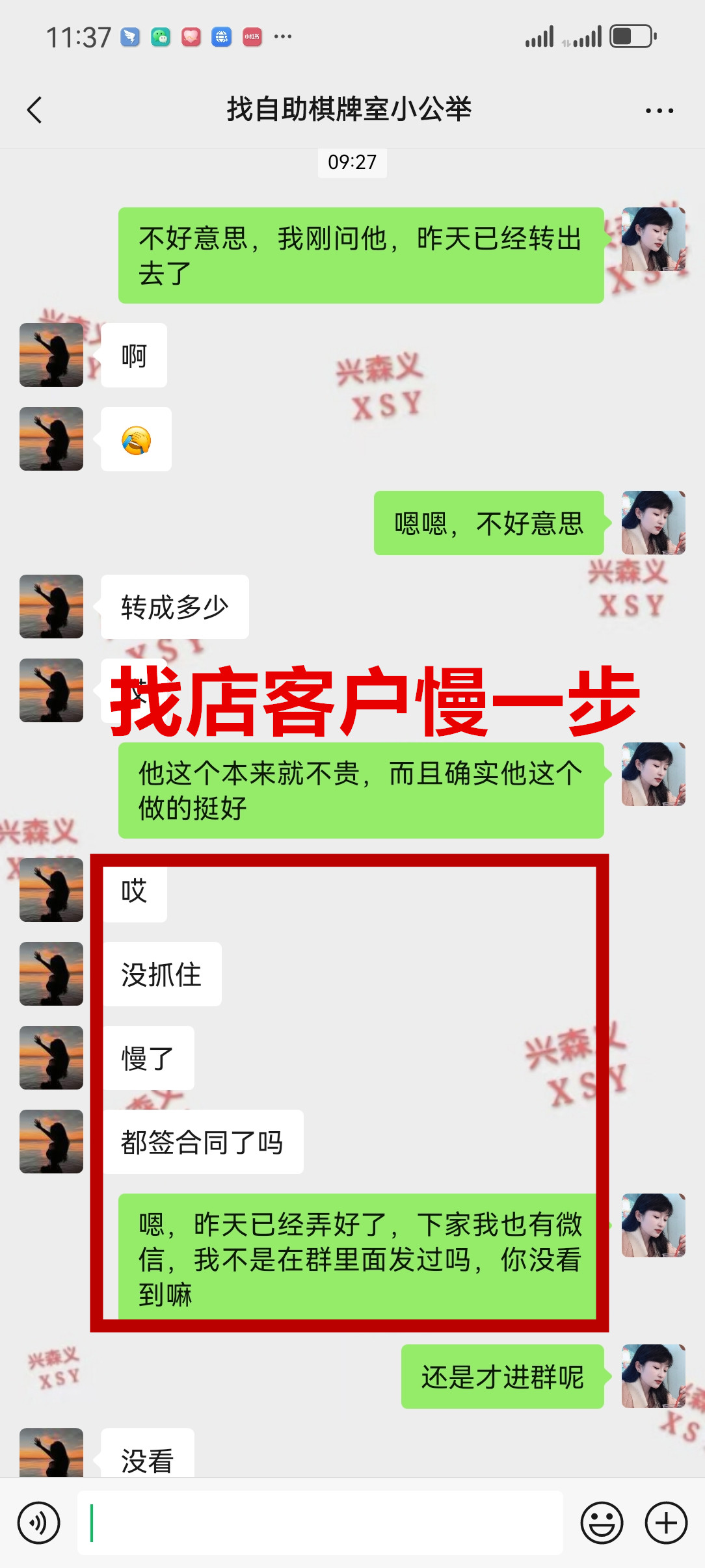View profile from avatar beside 还是才进群呢
The height and width of the screenshot is (1568, 705).
[x=653, y=1376]
